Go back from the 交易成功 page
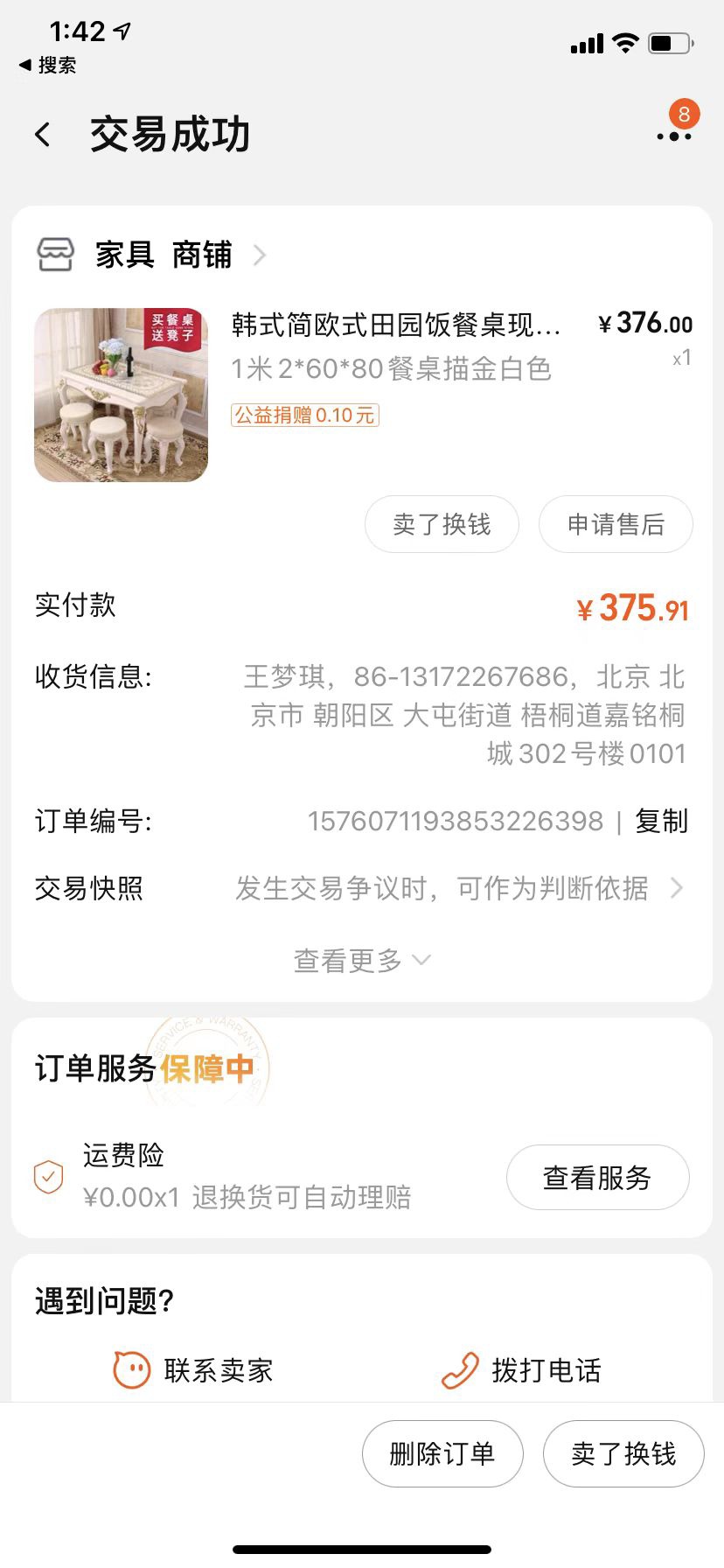Screen dimensions: 724x1568 43,135
